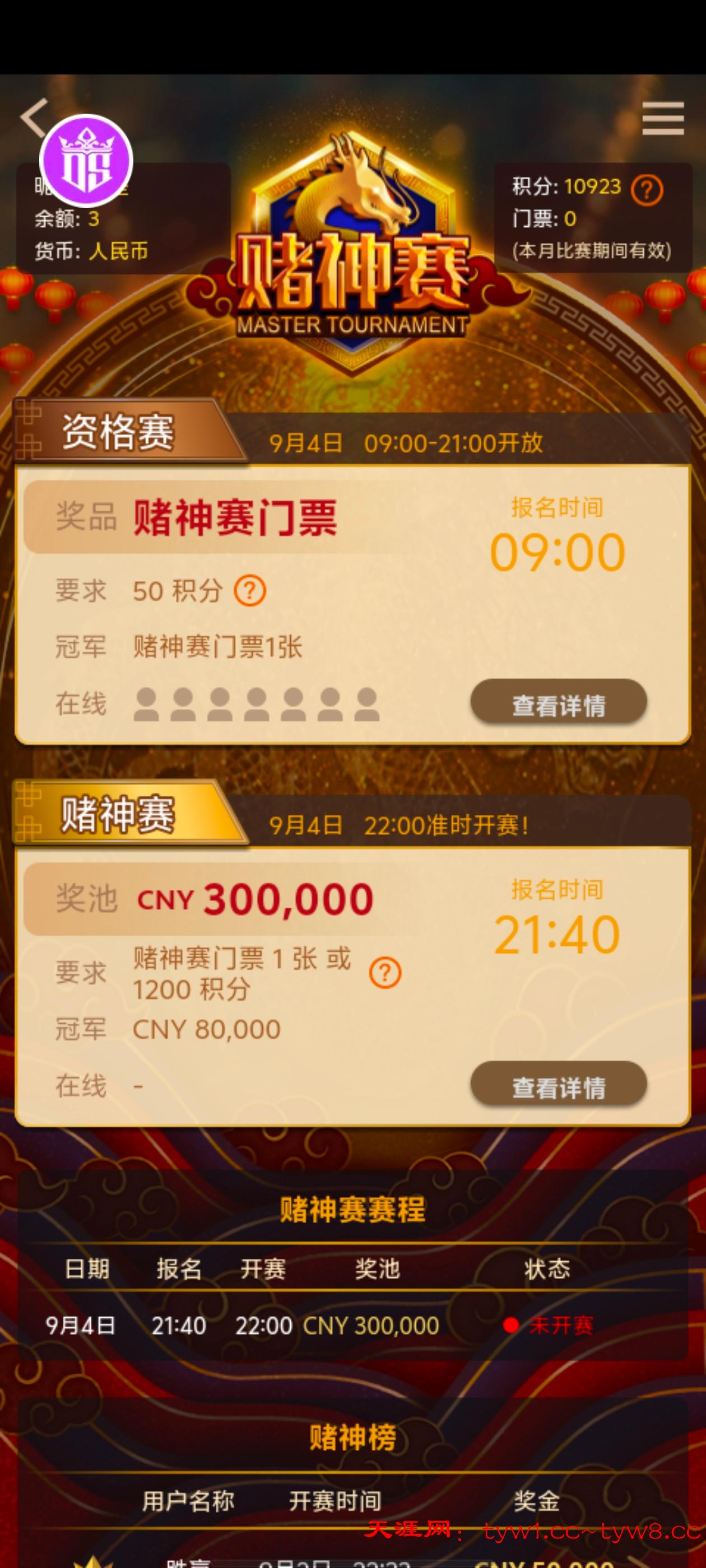Open help icon beside 1200 积分 requirement
Image resolution: width=706 pixels, height=1568 pixels.
click(385, 972)
